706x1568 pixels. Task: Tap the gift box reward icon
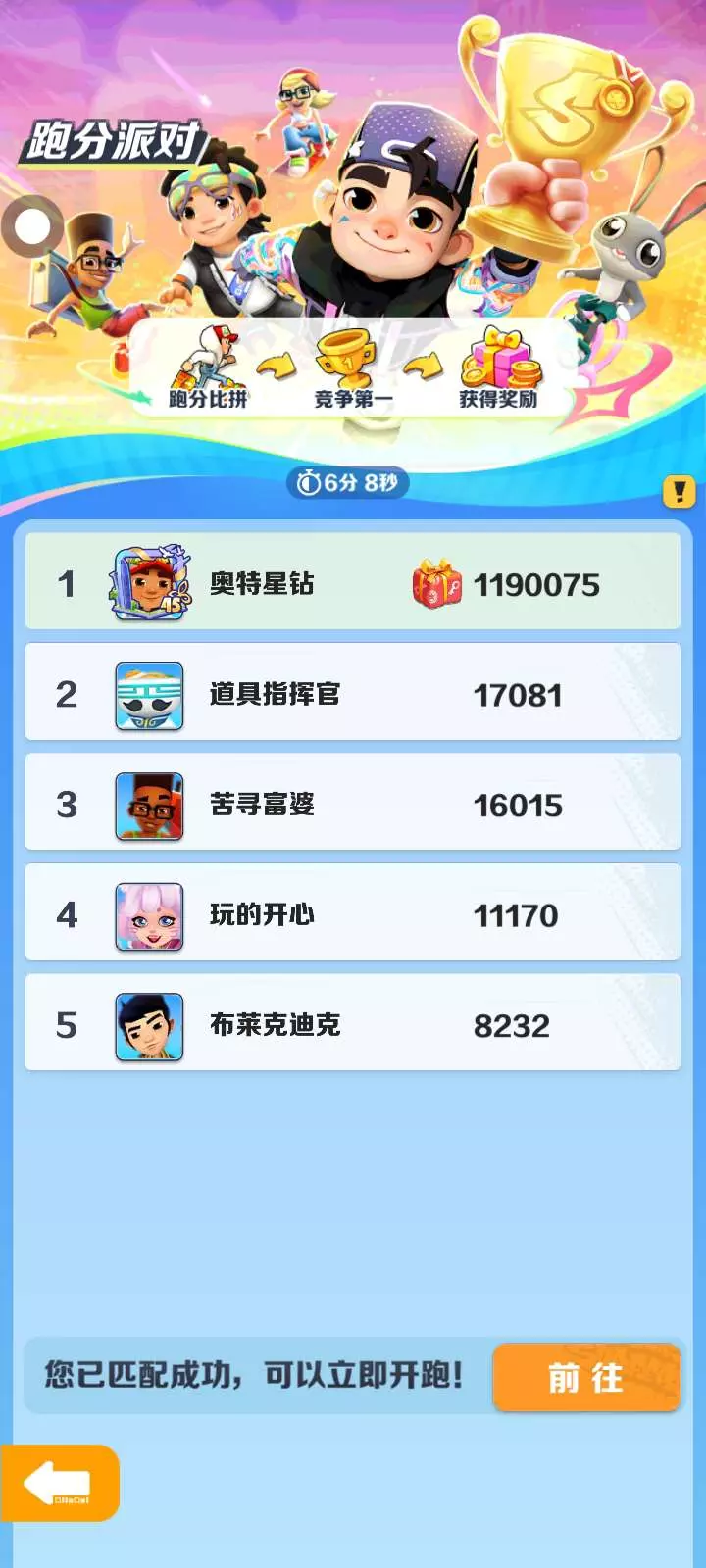[436, 583]
